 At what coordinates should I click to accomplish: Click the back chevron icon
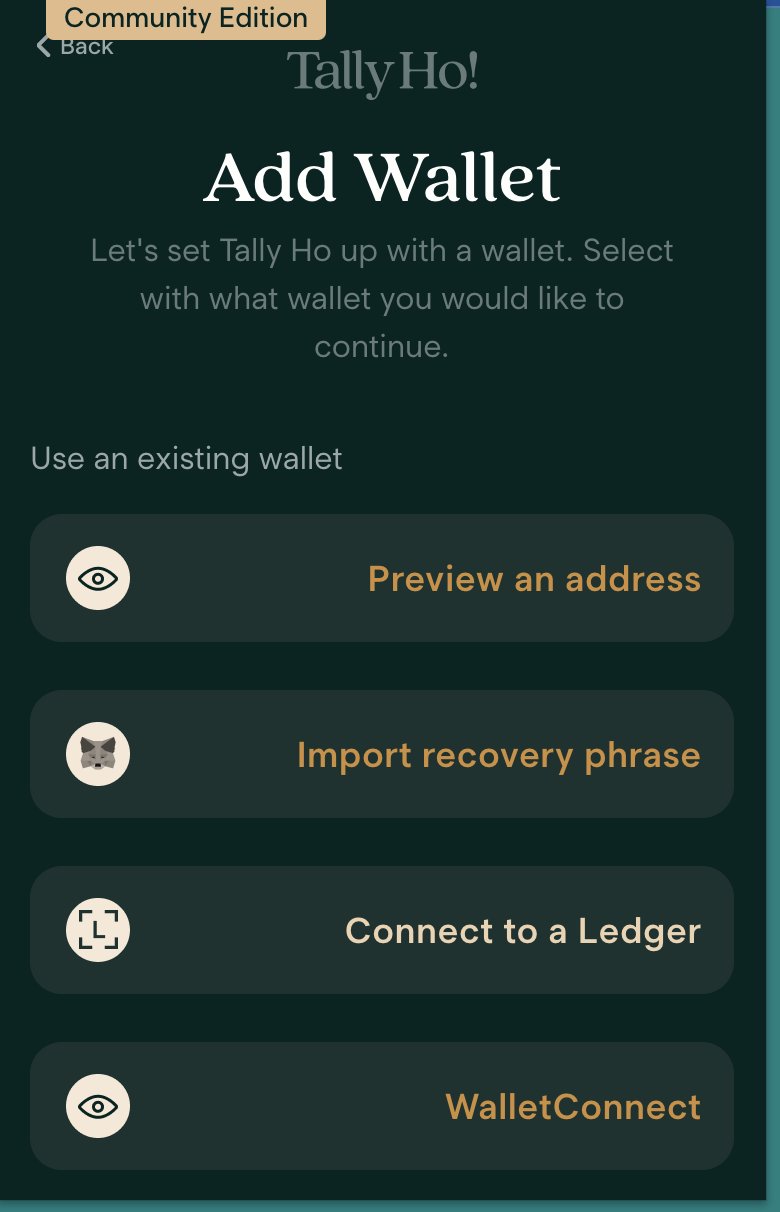pyautogui.click(x=42, y=46)
